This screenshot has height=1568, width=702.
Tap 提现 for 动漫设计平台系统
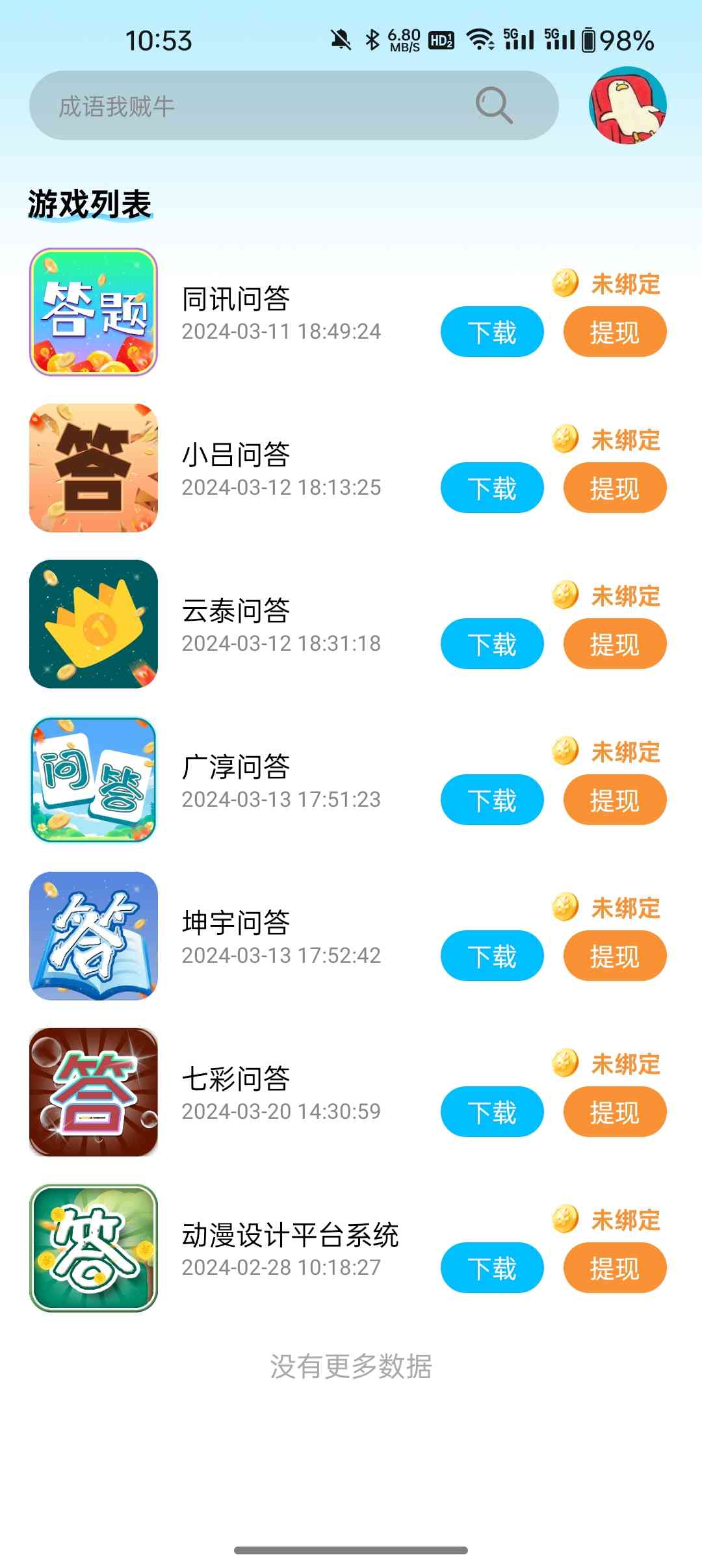[x=614, y=1268]
